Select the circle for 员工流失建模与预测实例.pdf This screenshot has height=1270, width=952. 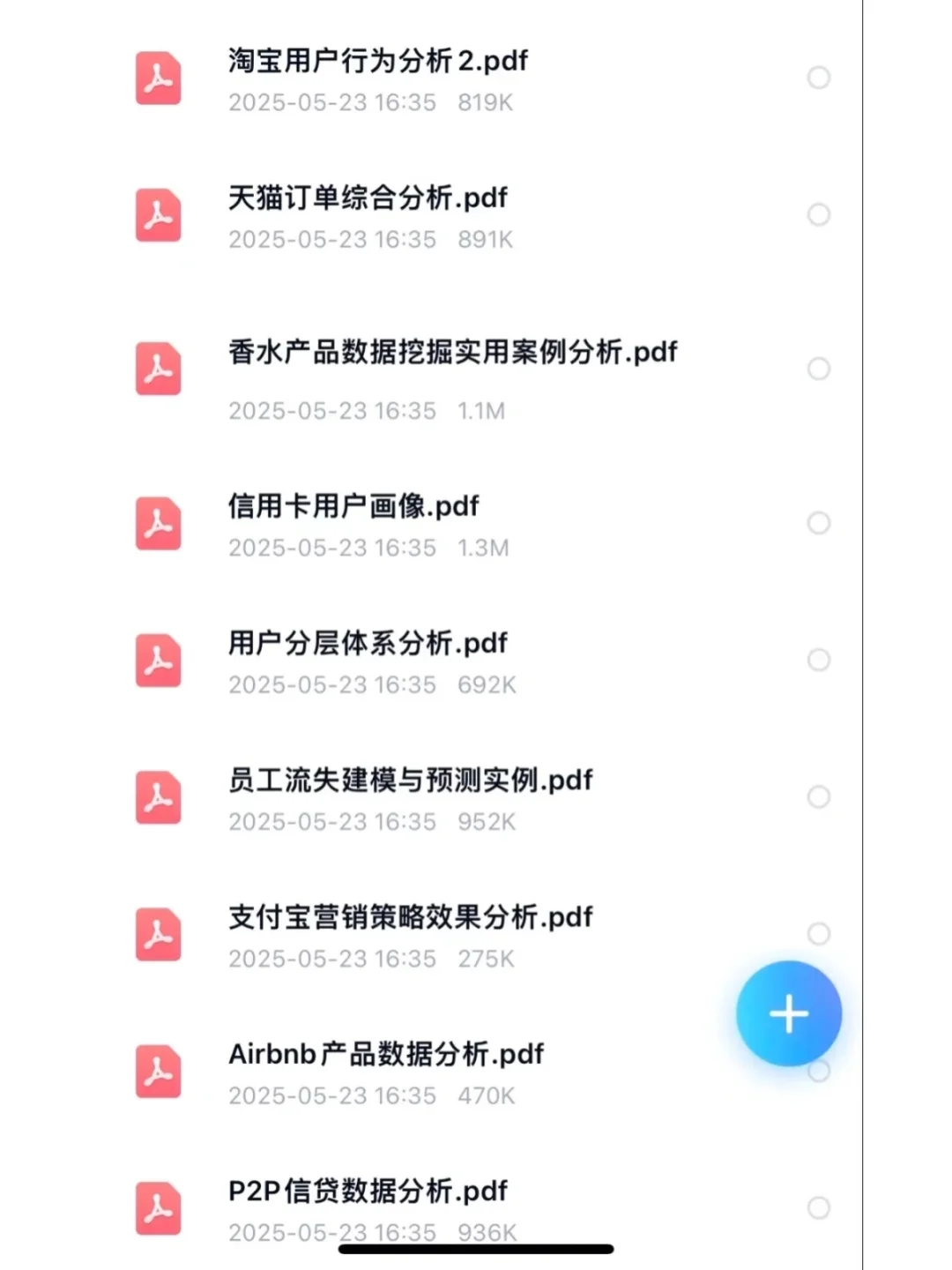click(819, 796)
